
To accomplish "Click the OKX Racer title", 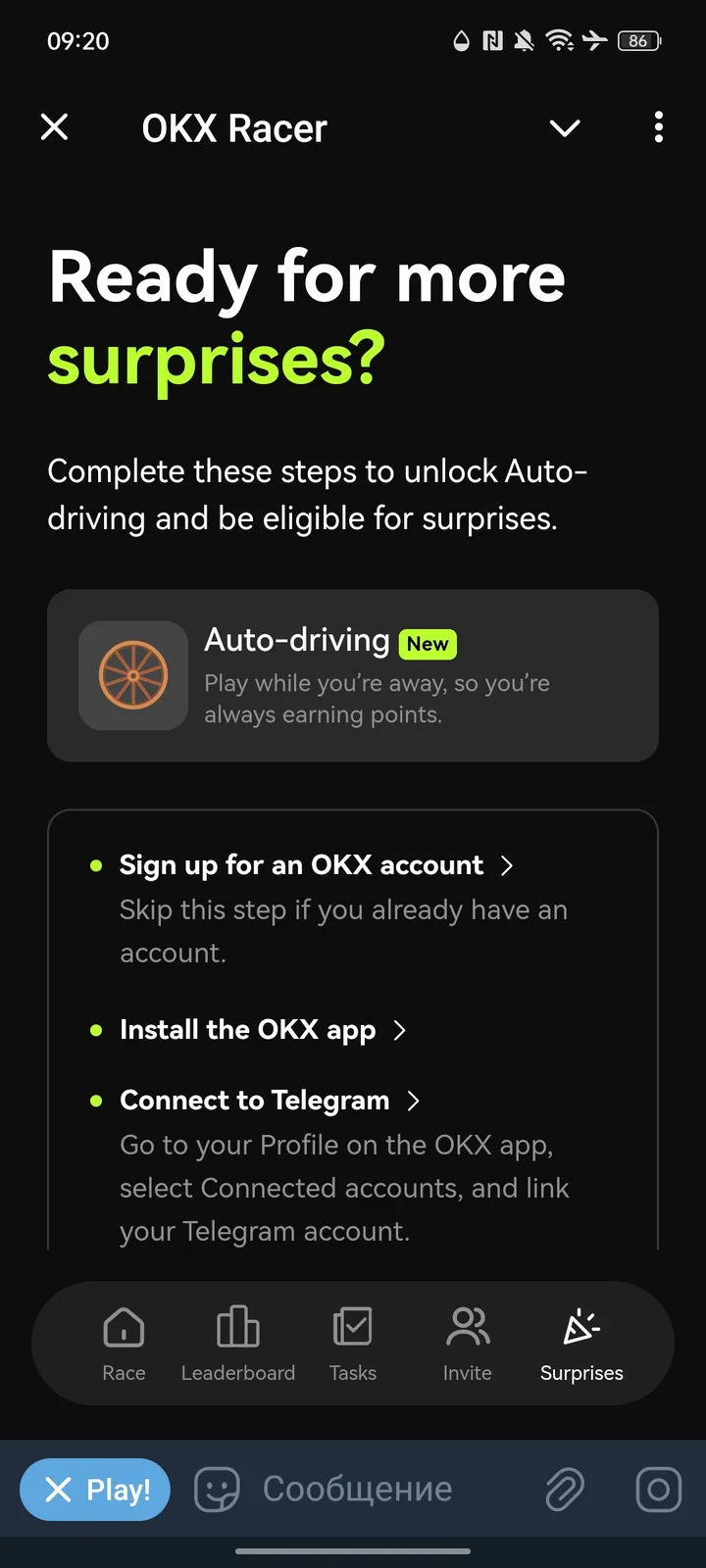I will click(234, 128).
